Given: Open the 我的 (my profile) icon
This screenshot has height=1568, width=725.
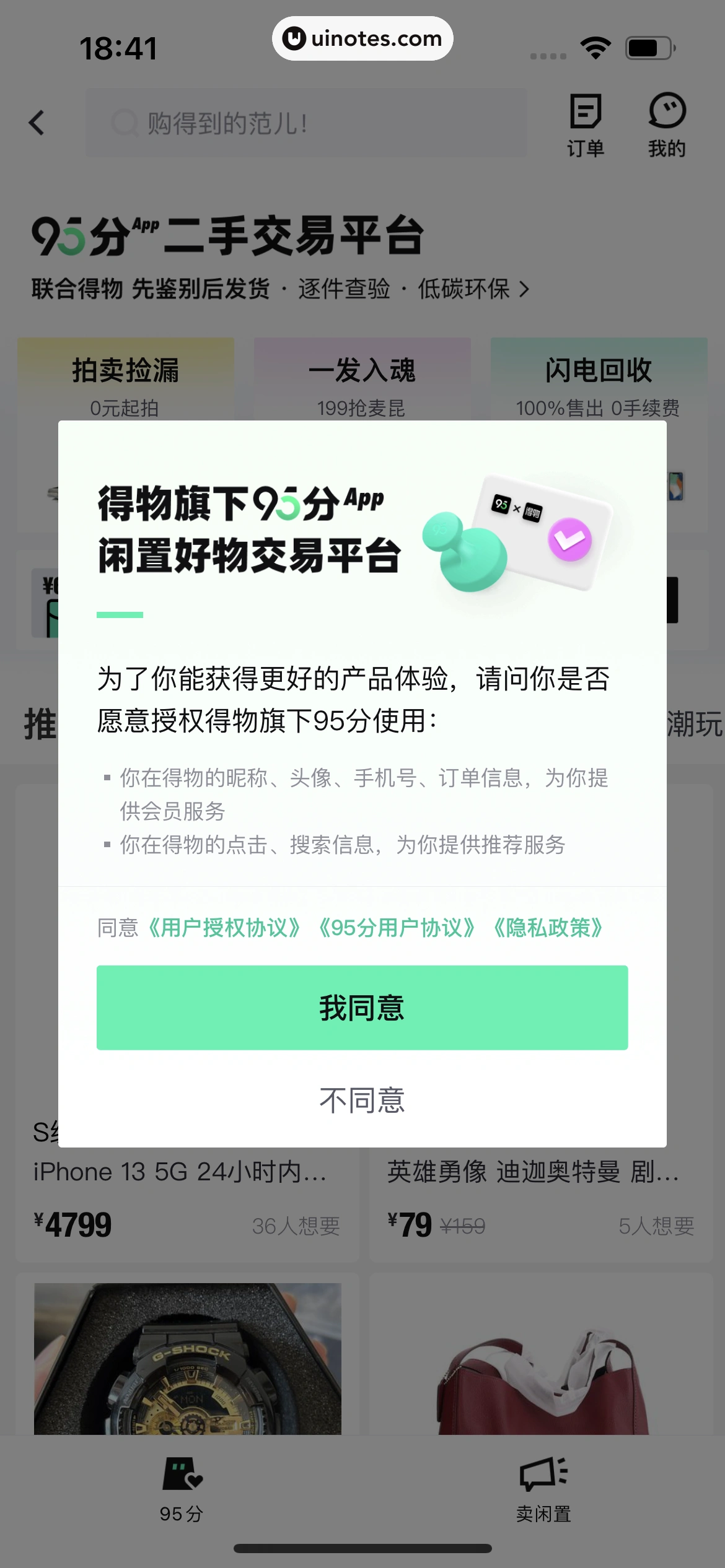Looking at the screenshot, I should [666, 124].
